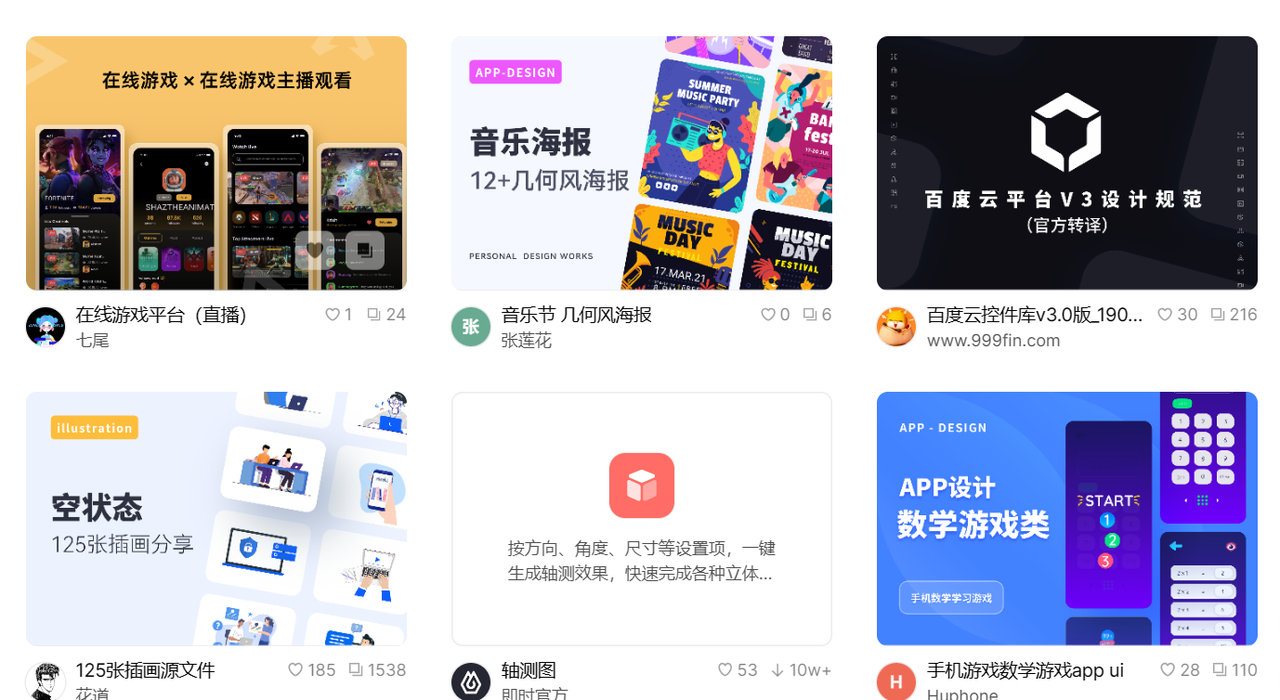View author 七尾's avatar profile

[45, 327]
